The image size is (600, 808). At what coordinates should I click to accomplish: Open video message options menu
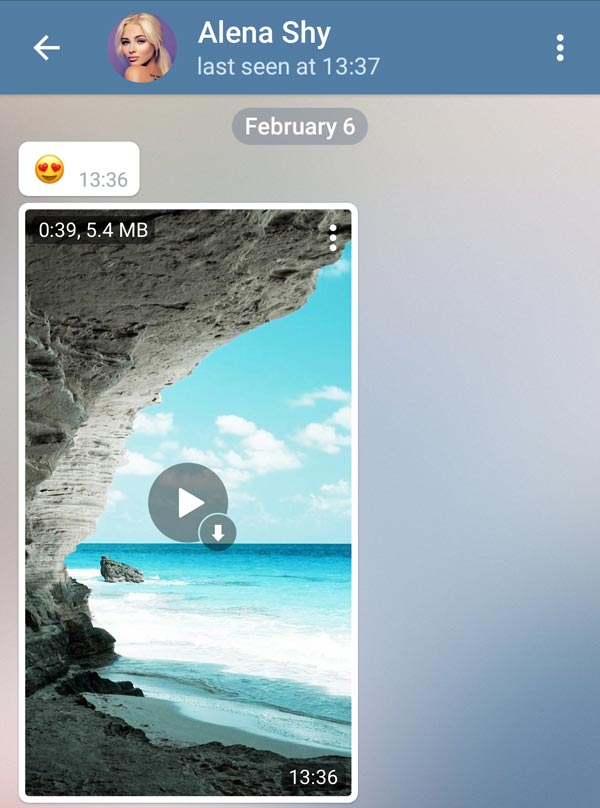[x=333, y=236]
